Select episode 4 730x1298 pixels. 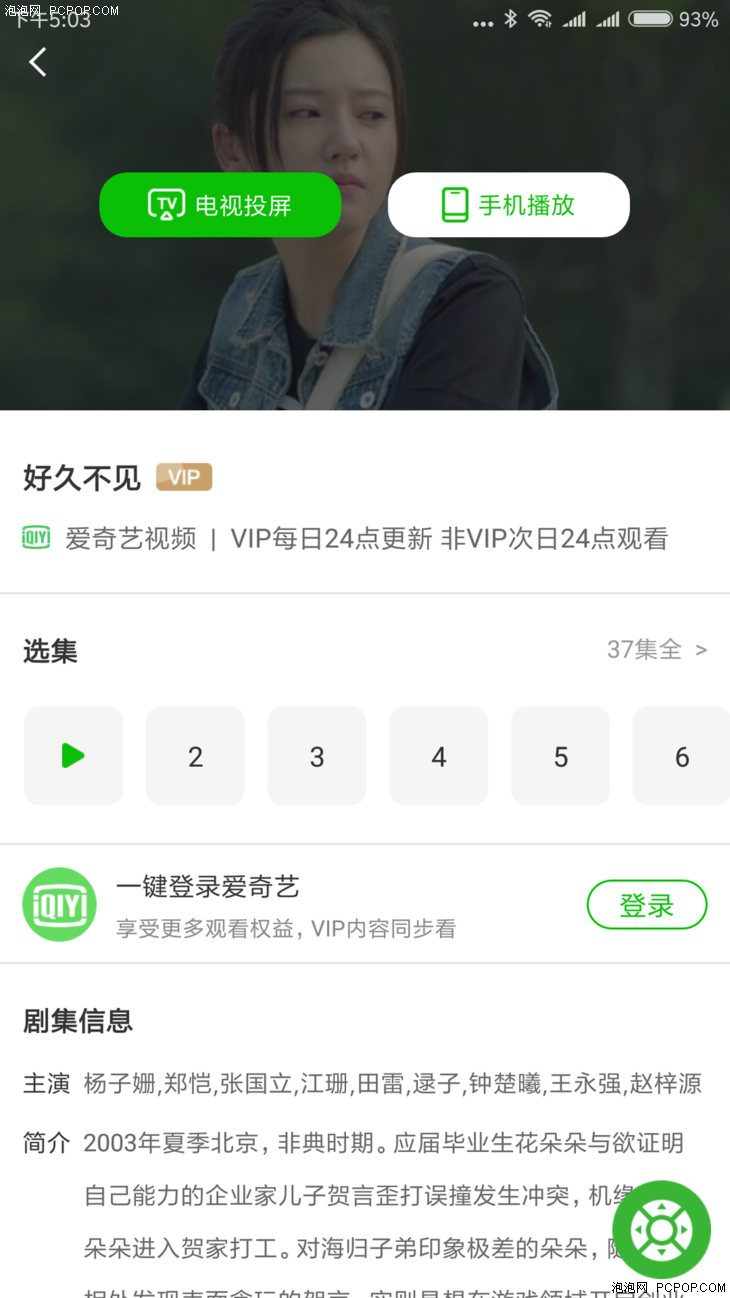438,756
